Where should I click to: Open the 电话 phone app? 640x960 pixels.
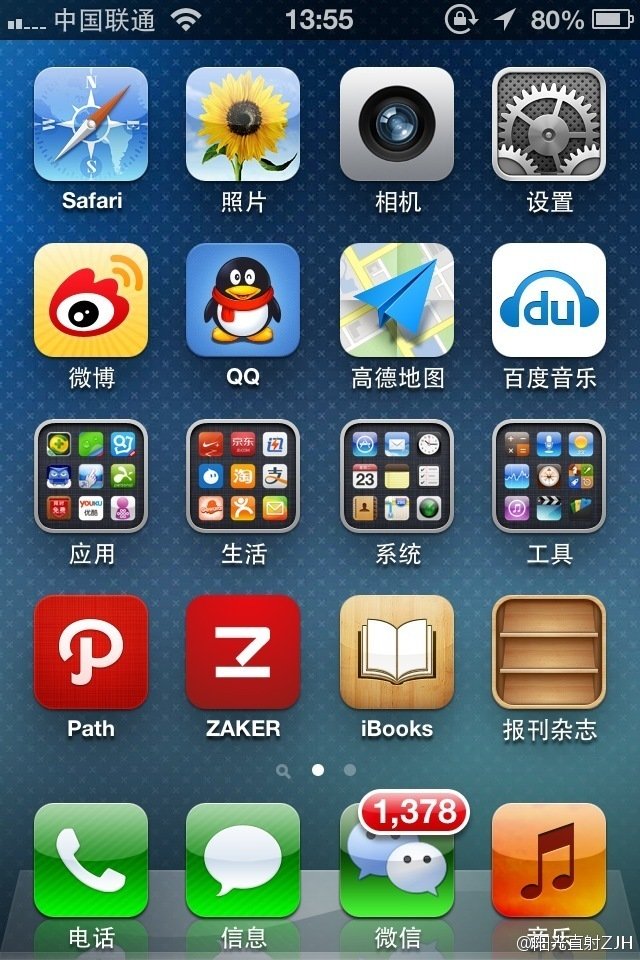tap(91, 860)
